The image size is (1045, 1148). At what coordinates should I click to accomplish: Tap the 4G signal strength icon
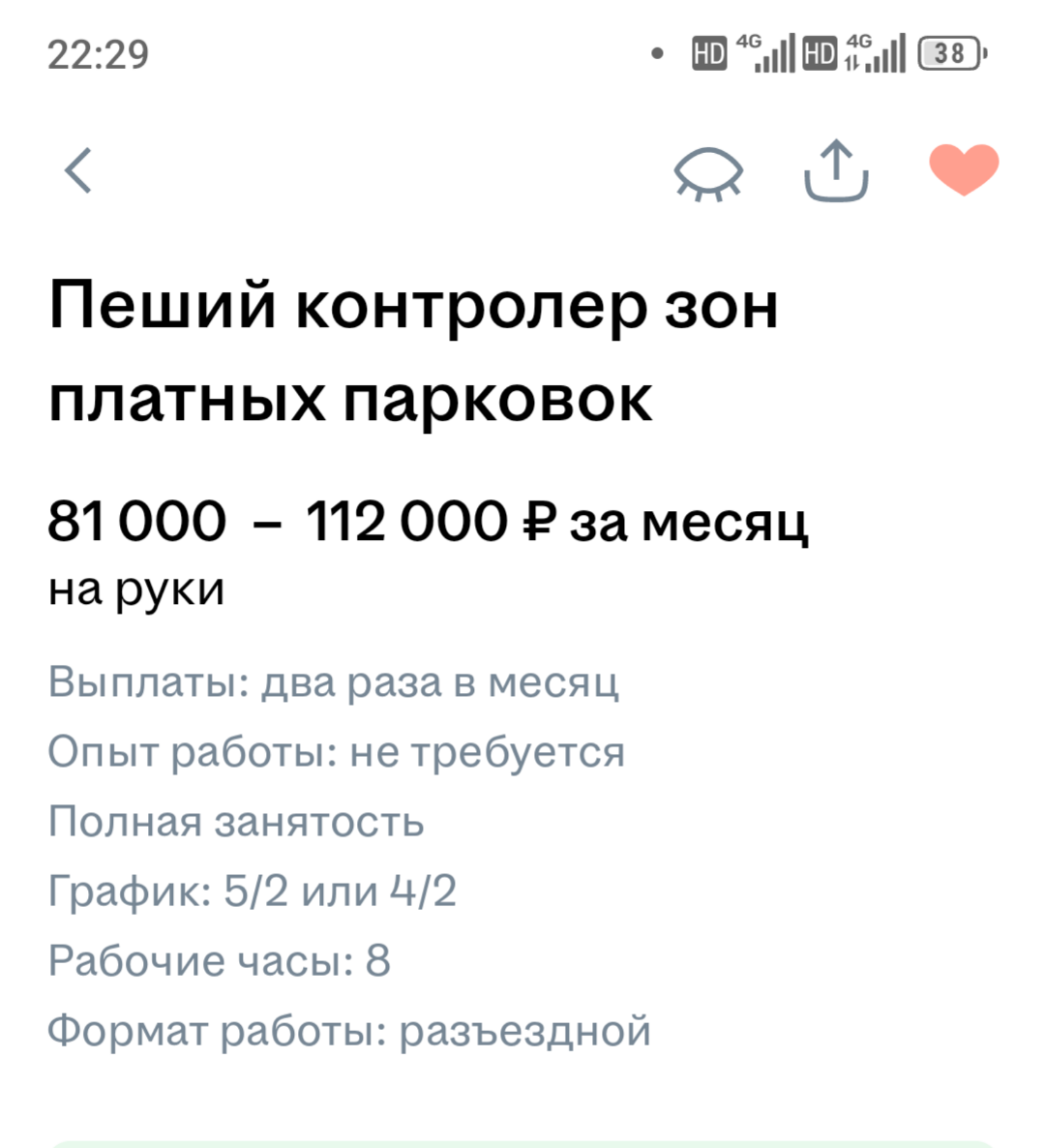click(x=767, y=53)
